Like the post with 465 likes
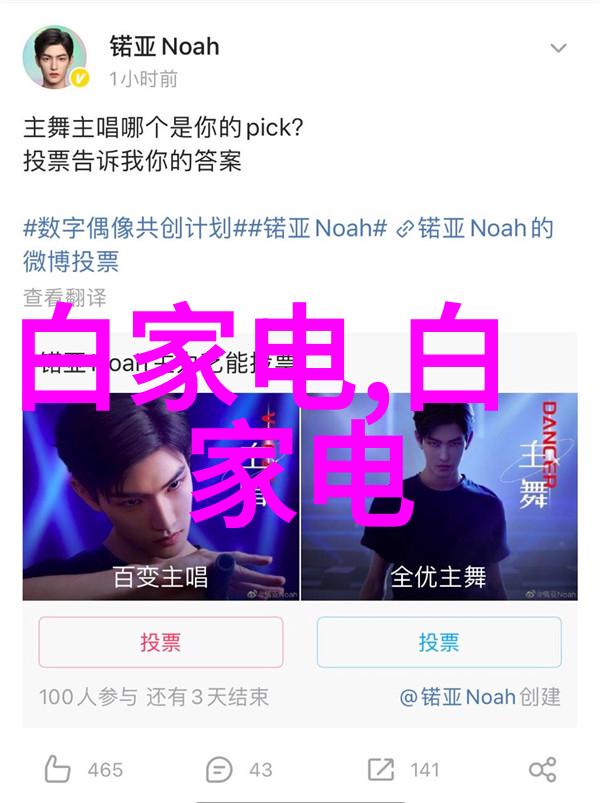This screenshot has height=803, width=600. pos(84,769)
